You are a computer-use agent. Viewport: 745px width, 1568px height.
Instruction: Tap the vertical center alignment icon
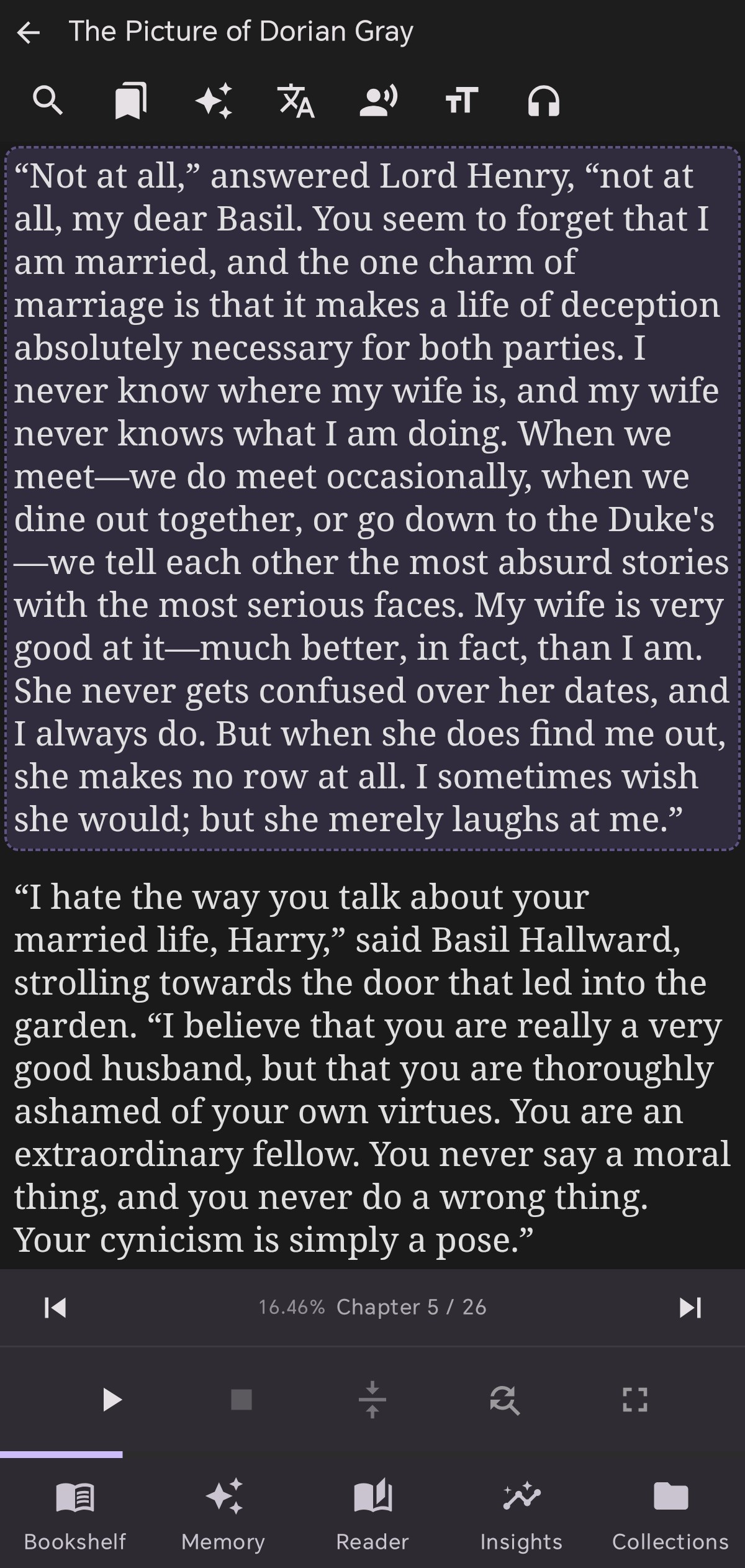[372, 1400]
